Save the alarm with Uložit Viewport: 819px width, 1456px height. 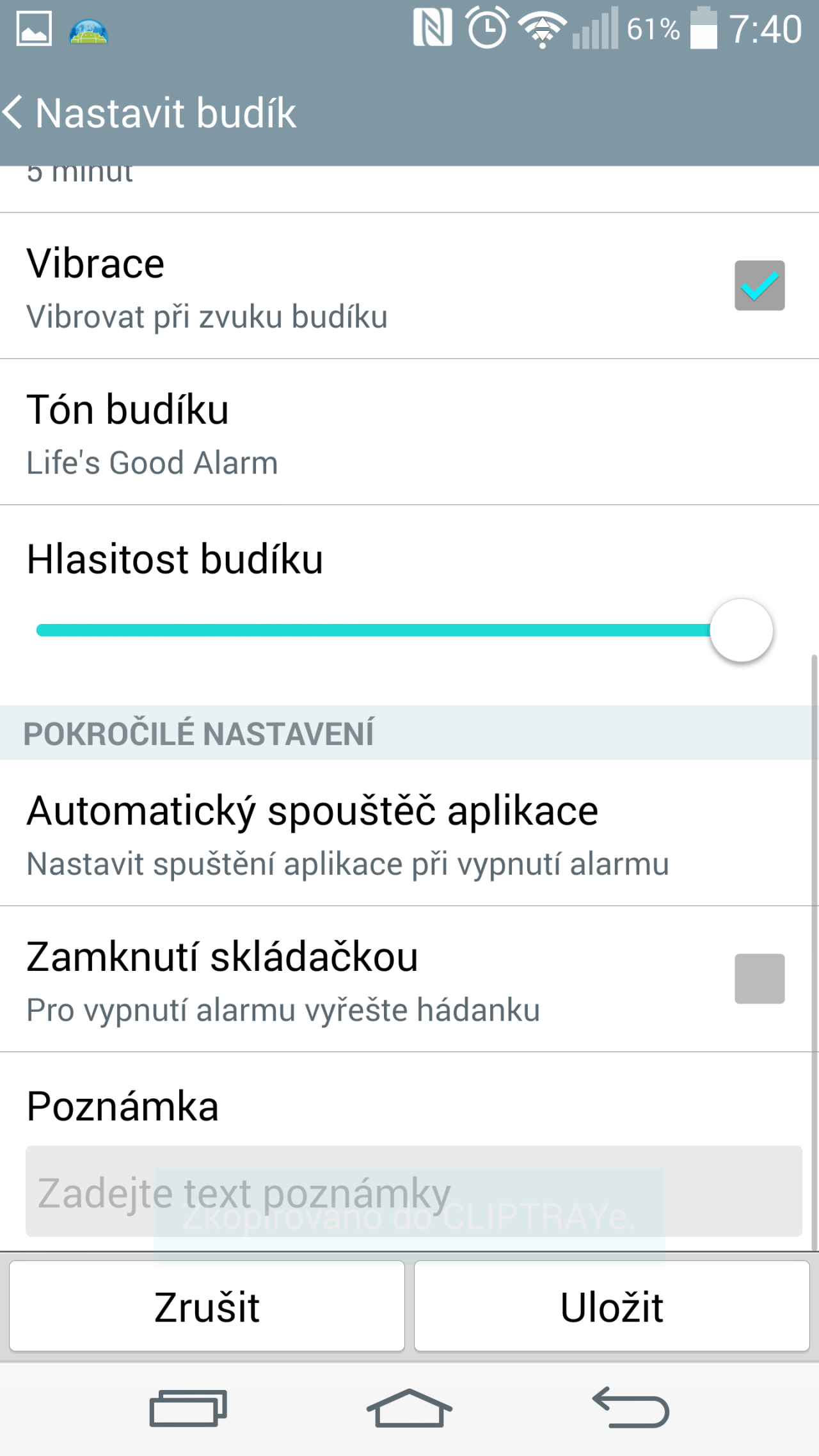(x=612, y=1306)
